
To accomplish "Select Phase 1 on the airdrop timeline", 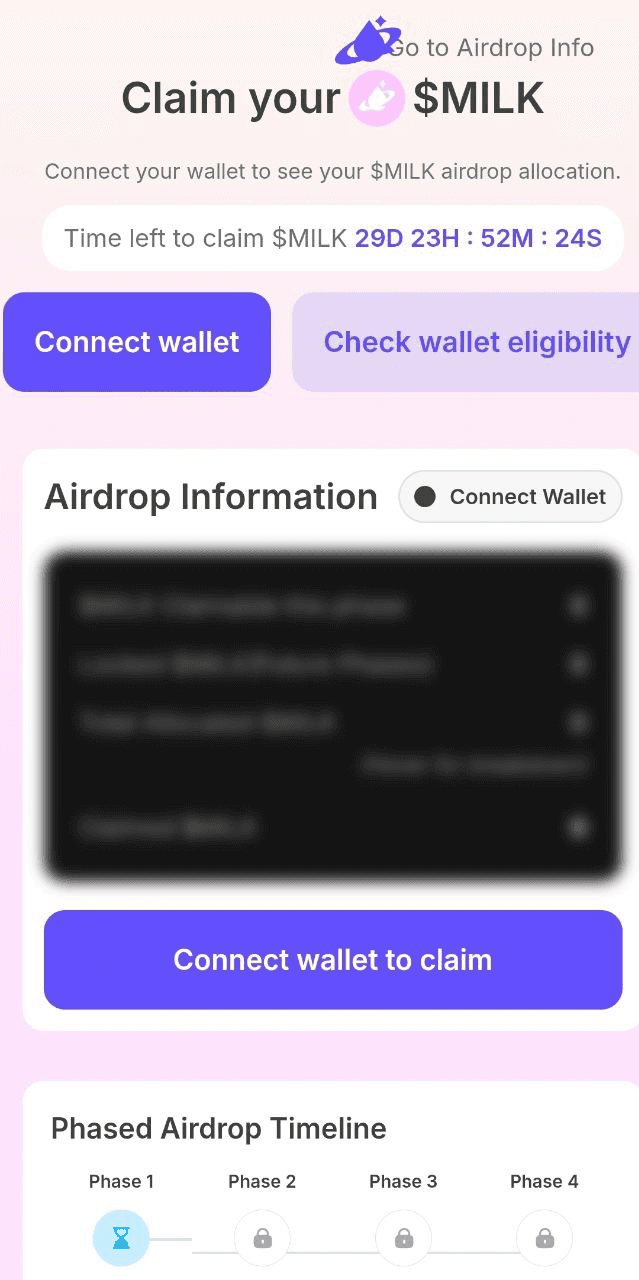I will point(121,1238).
